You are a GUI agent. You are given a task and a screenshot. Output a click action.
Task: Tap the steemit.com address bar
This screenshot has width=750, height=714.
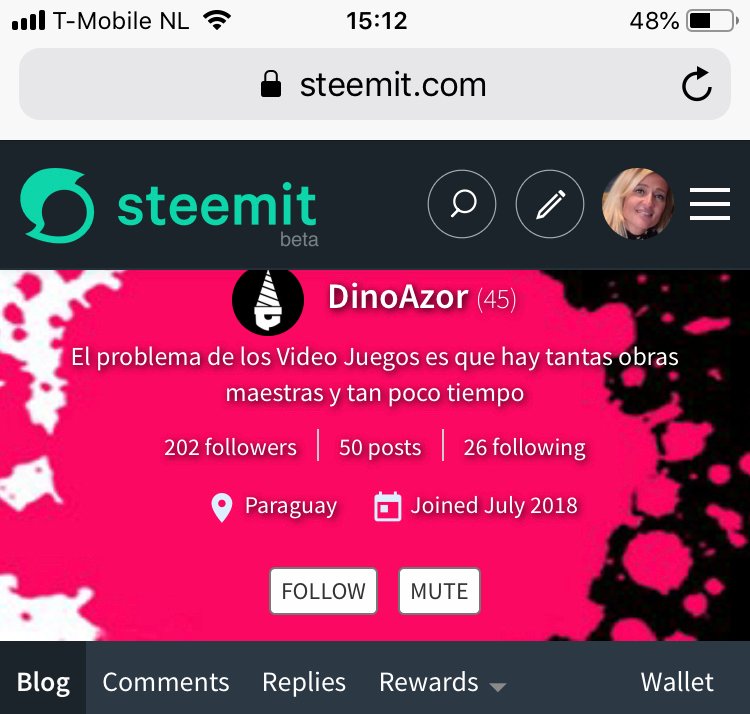(373, 85)
